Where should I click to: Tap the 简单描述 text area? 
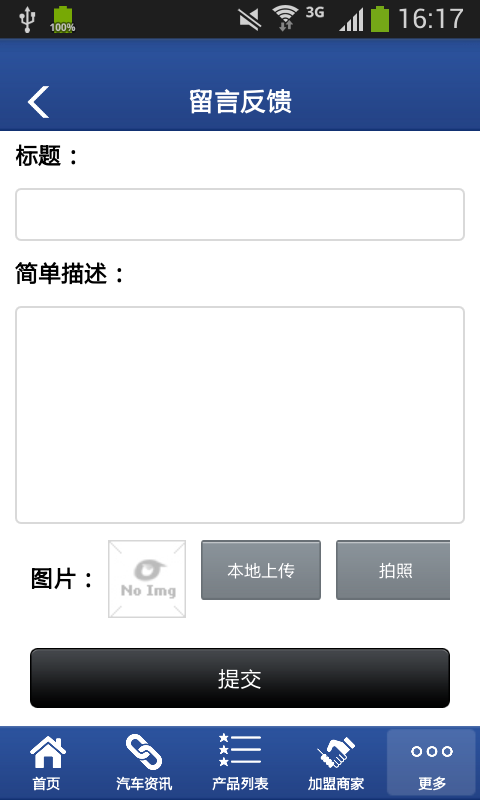click(240, 415)
